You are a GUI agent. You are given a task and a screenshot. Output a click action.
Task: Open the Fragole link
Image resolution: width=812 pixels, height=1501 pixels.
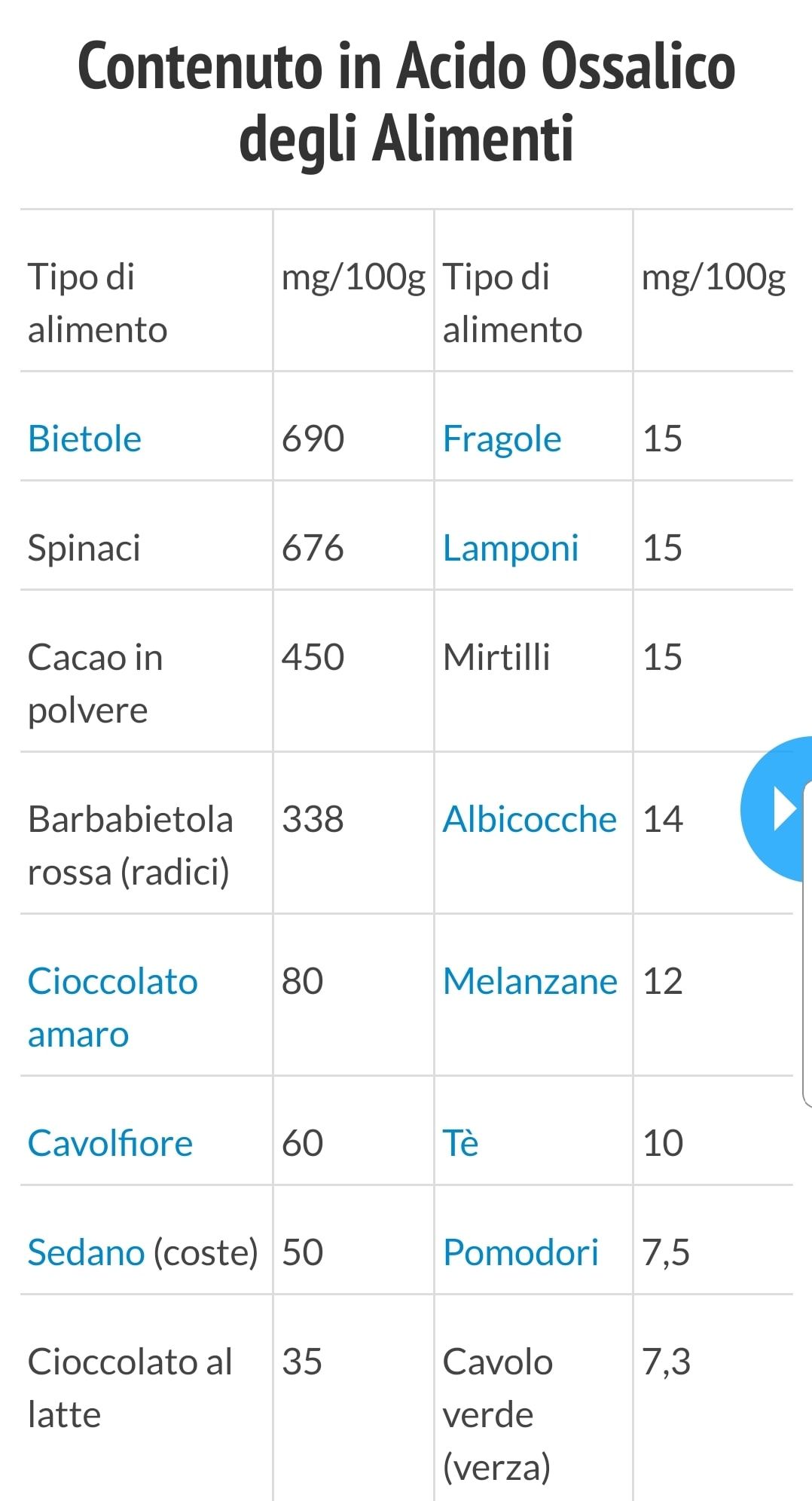tap(502, 439)
